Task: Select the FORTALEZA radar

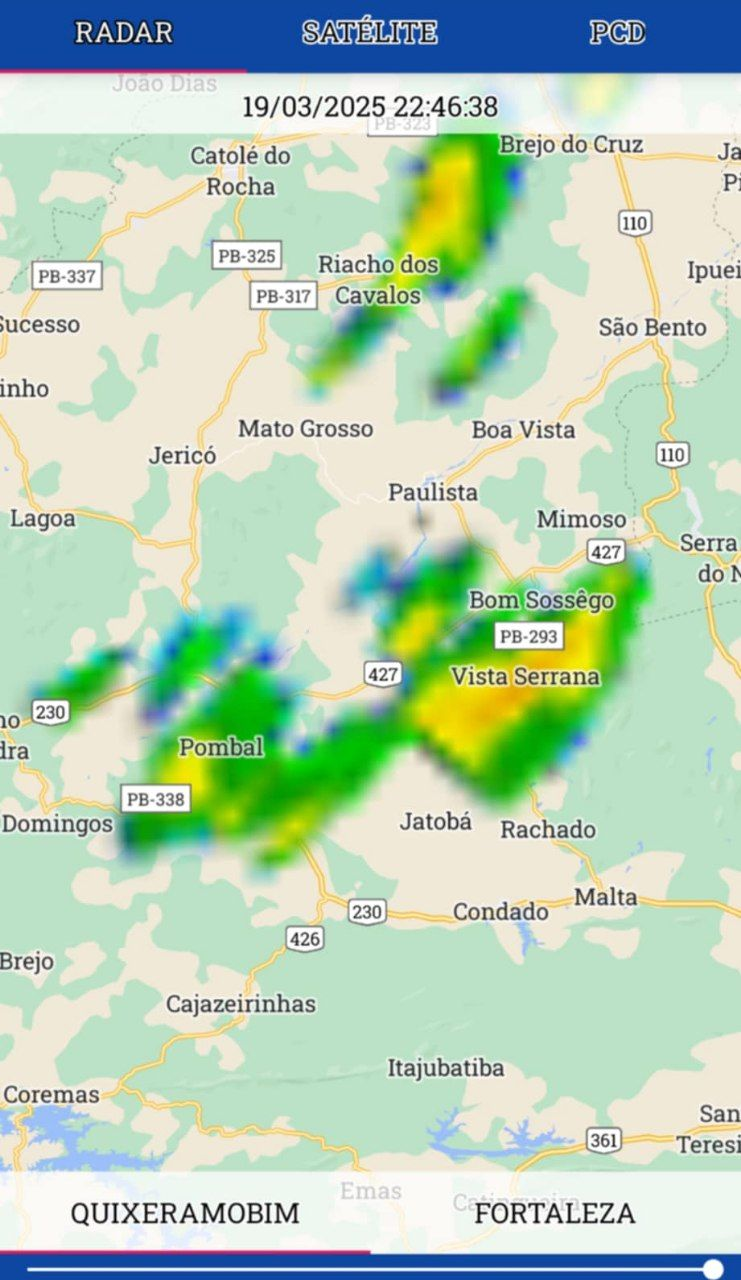Action: [555, 1213]
